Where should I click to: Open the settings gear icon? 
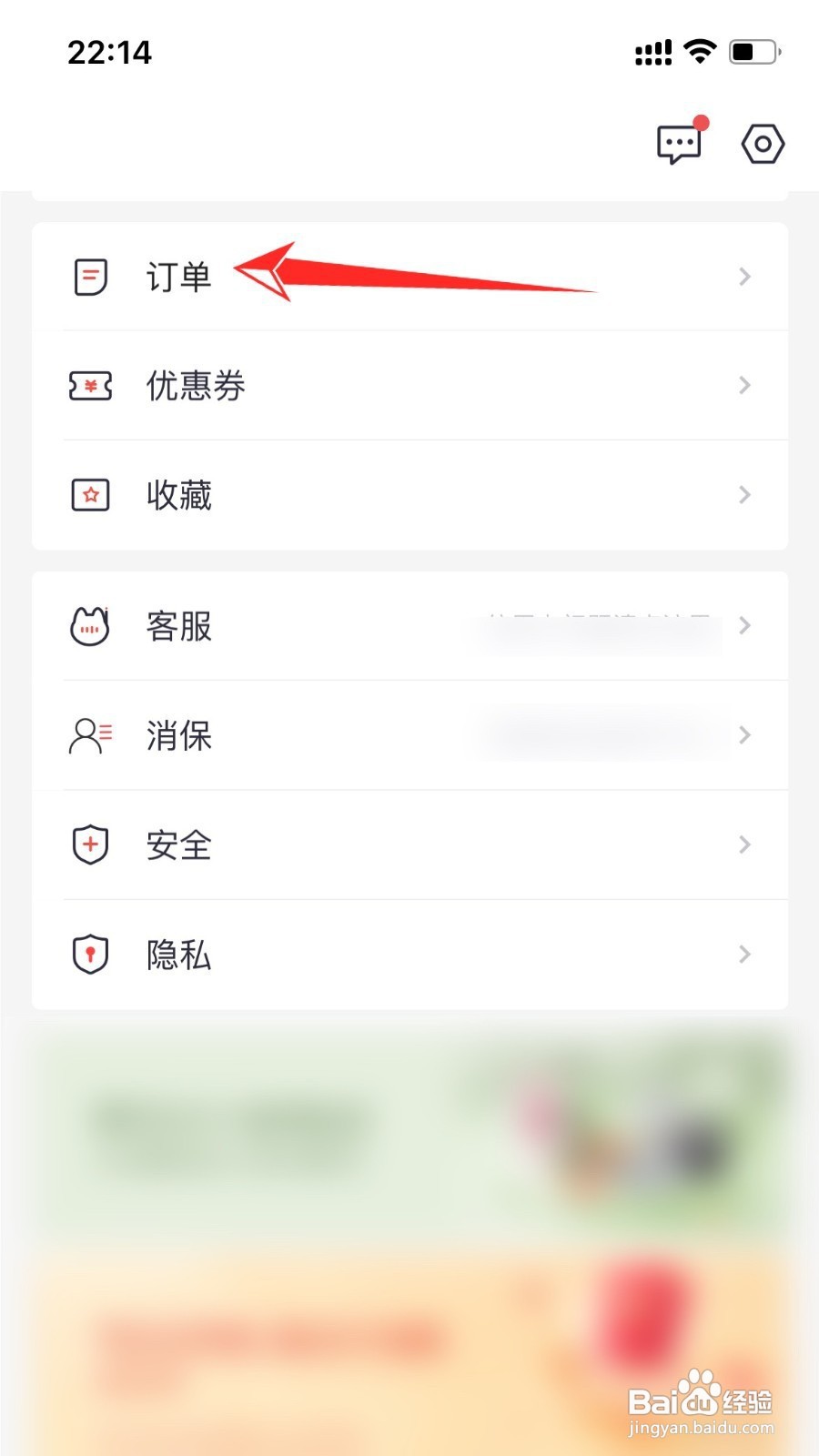click(x=763, y=143)
